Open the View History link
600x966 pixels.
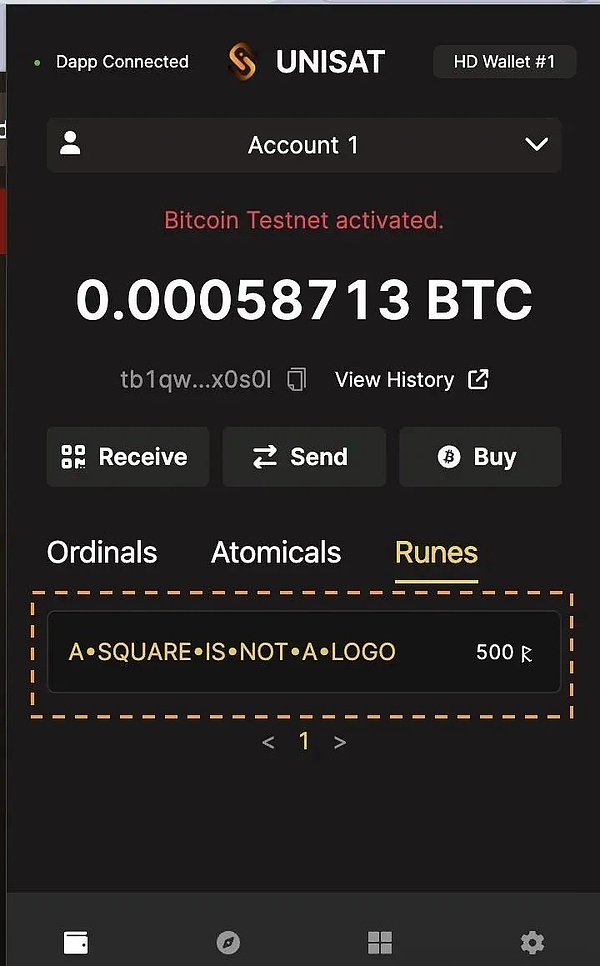tap(411, 380)
